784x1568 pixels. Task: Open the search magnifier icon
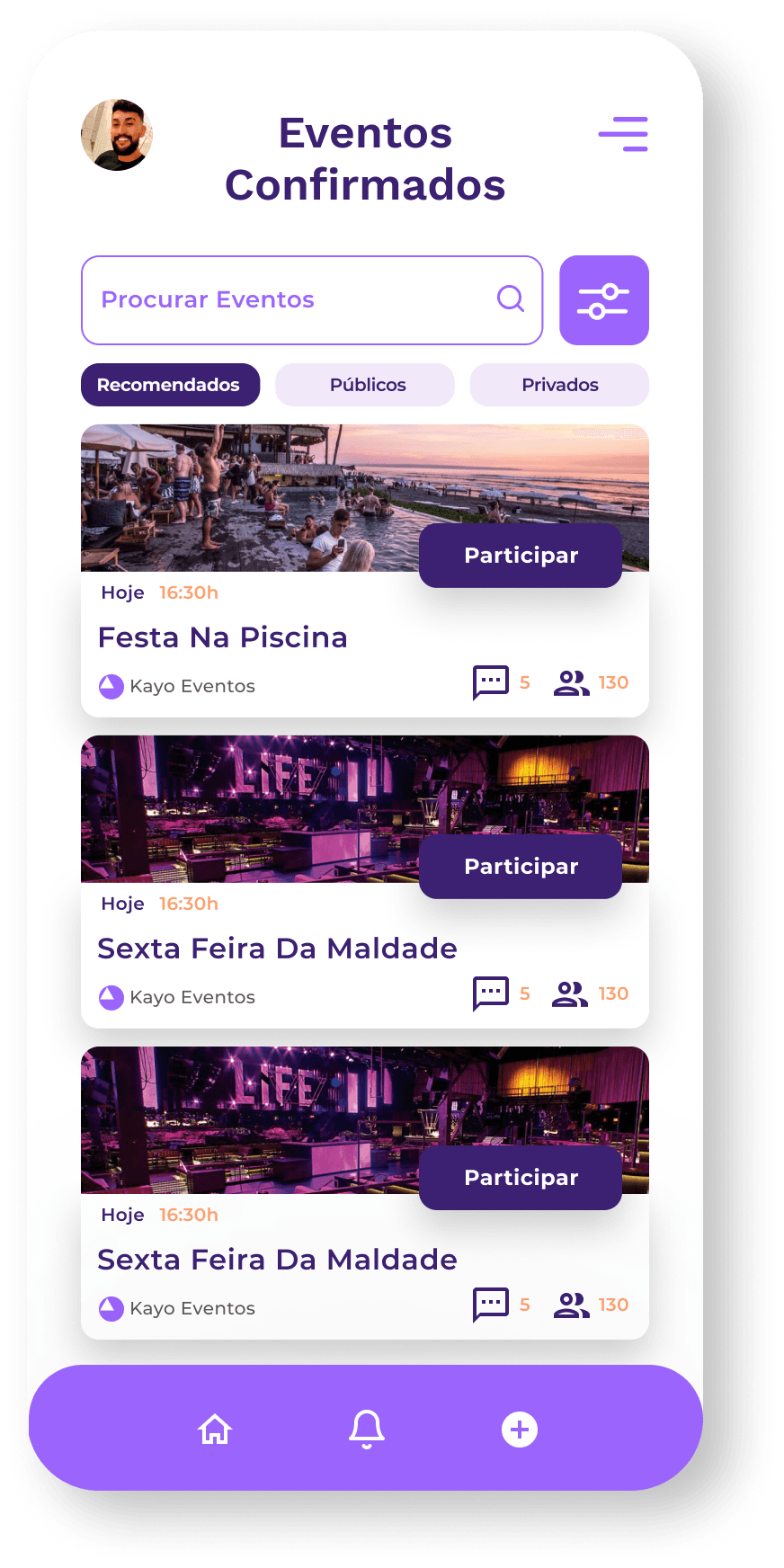coord(509,298)
